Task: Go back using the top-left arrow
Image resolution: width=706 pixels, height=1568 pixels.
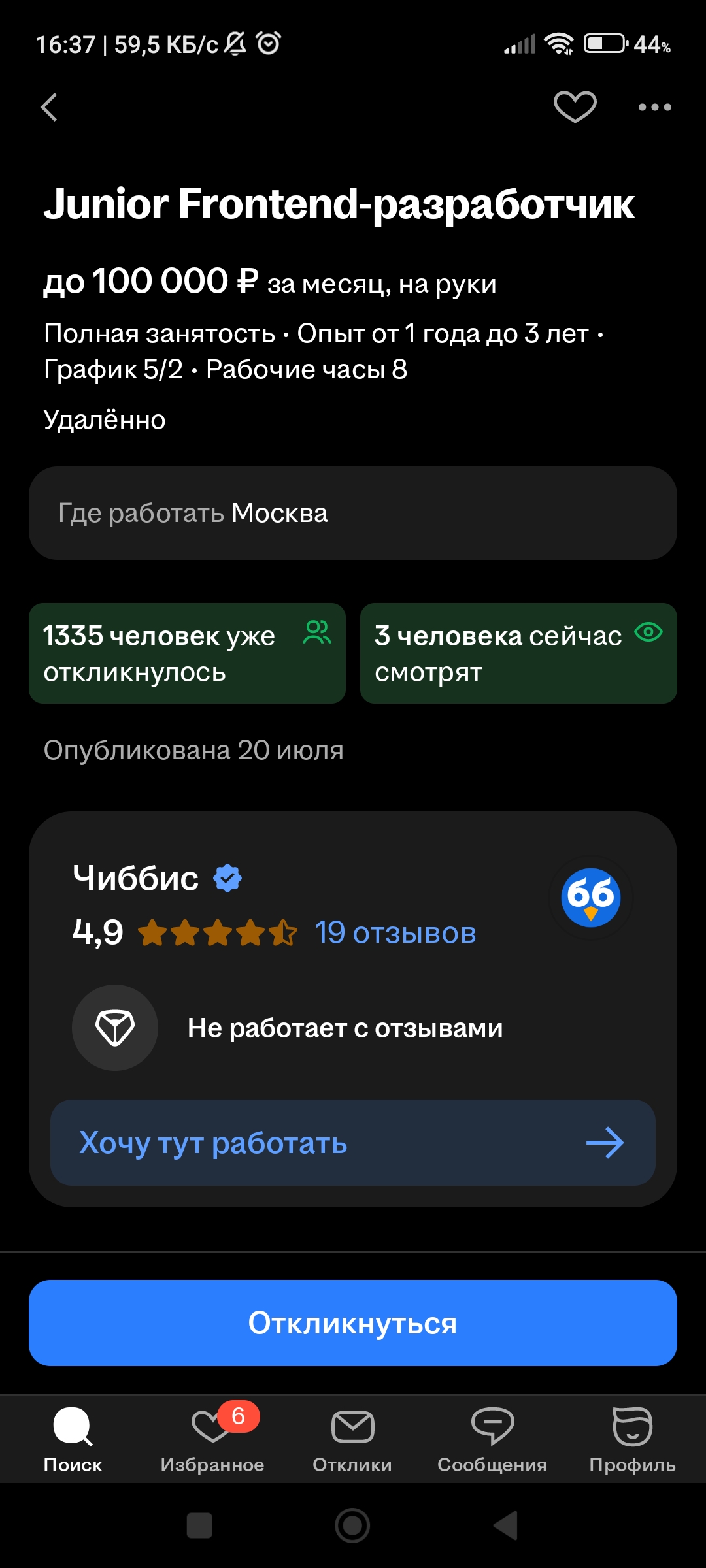Action: (50, 107)
